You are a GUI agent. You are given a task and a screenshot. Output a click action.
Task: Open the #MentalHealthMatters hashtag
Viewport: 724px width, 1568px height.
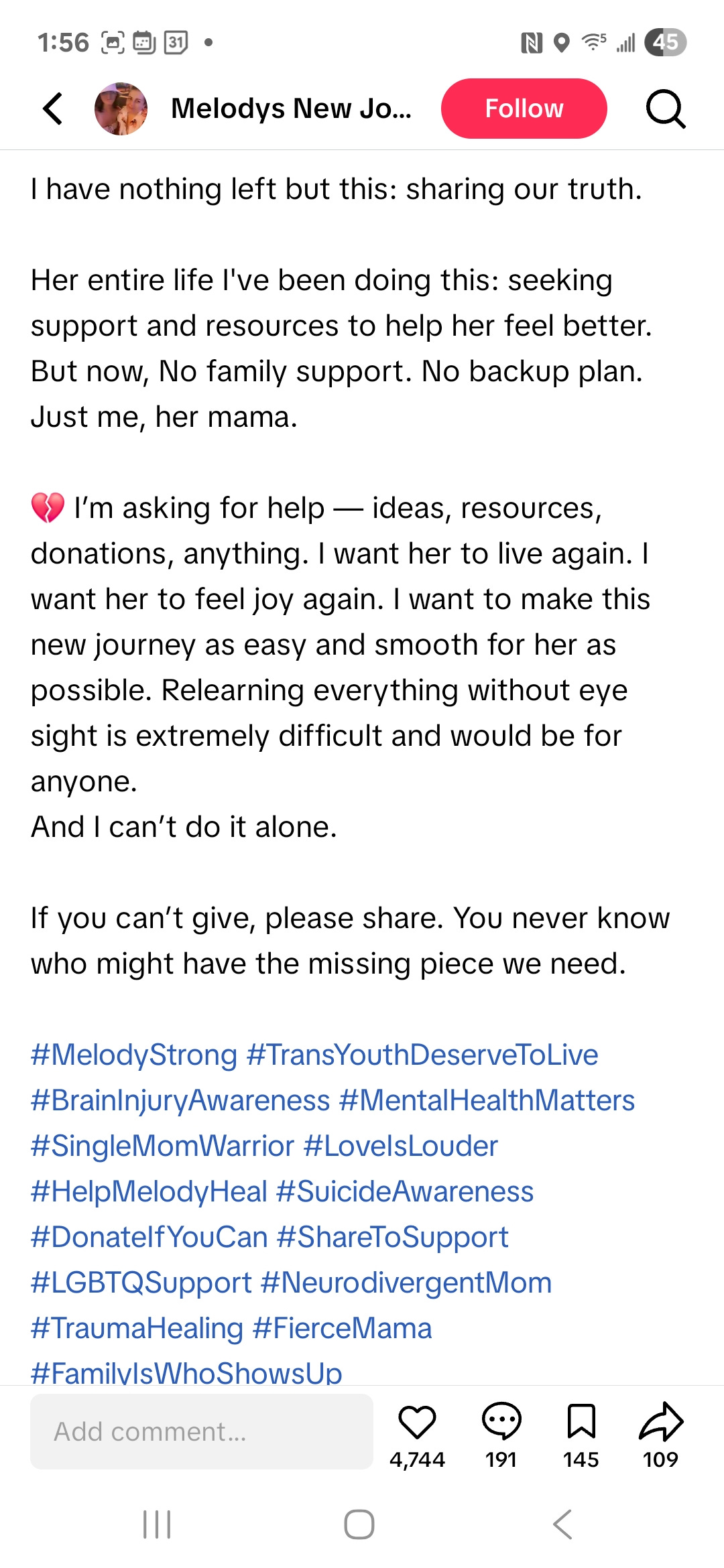click(487, 1100)
